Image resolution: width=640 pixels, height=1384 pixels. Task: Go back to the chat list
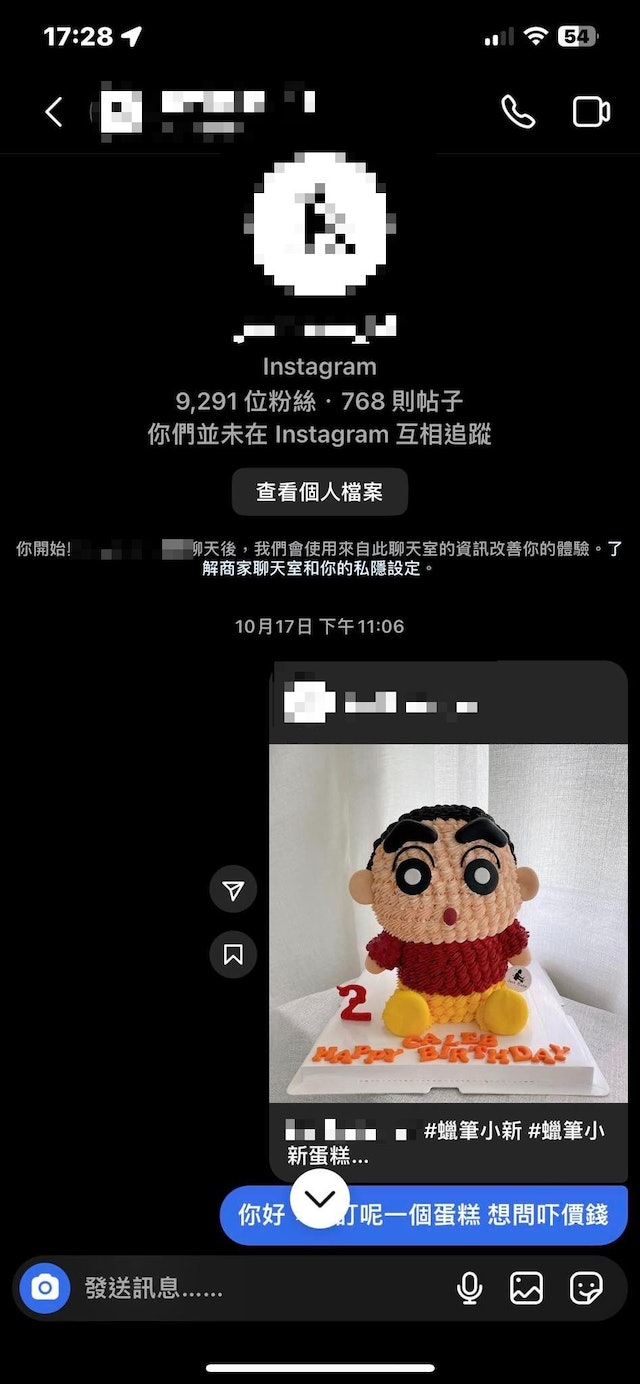point(54,112)
